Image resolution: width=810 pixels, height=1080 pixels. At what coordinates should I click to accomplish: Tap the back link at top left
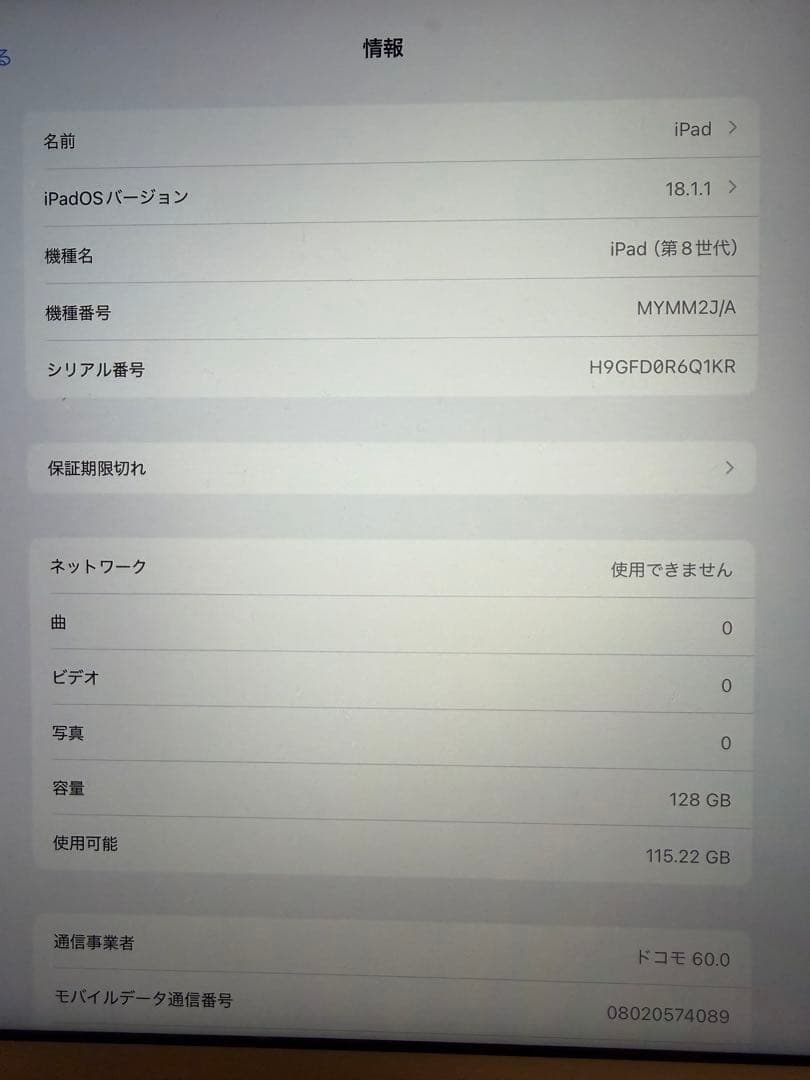point(8,57)
